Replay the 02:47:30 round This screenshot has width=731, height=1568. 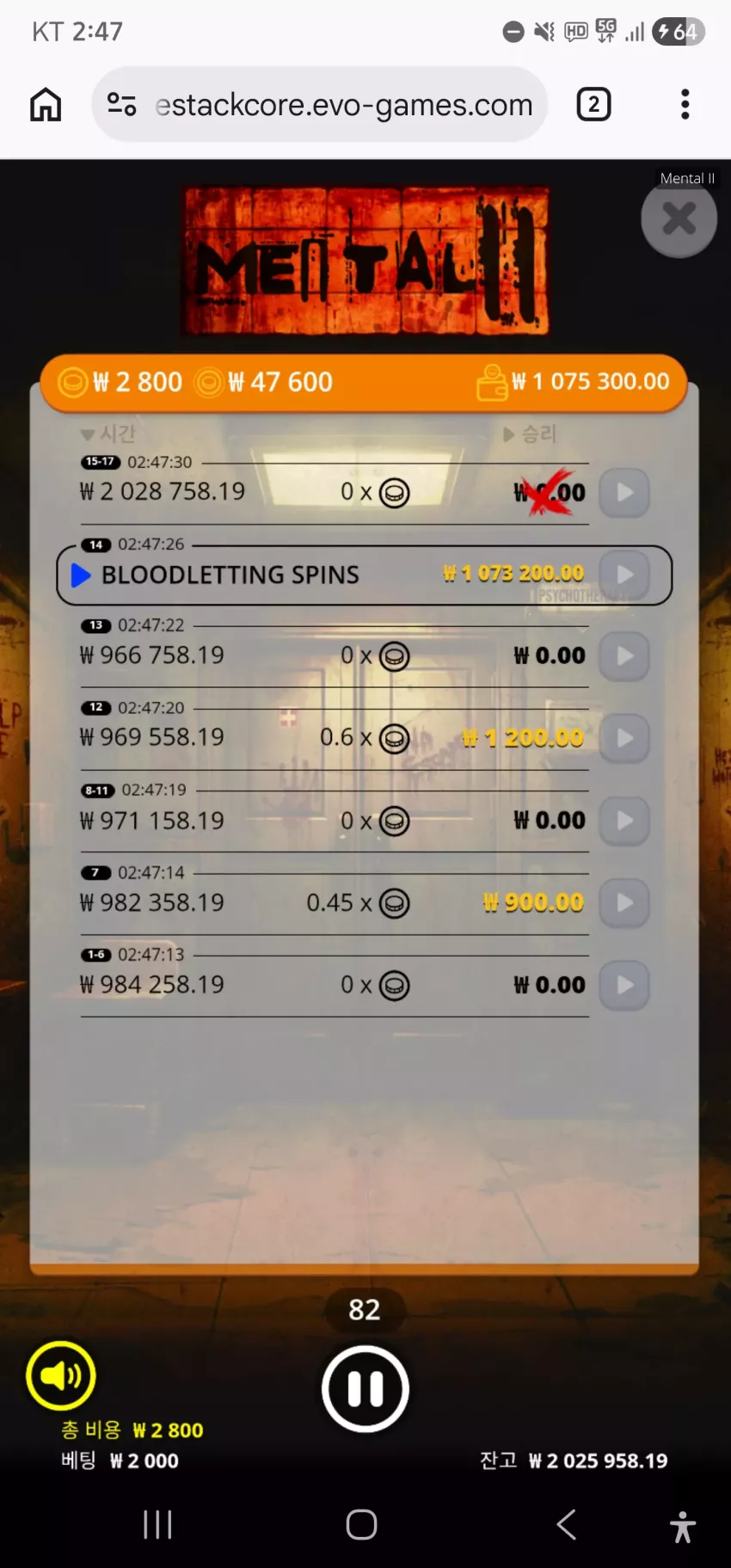tap(624, 493)
